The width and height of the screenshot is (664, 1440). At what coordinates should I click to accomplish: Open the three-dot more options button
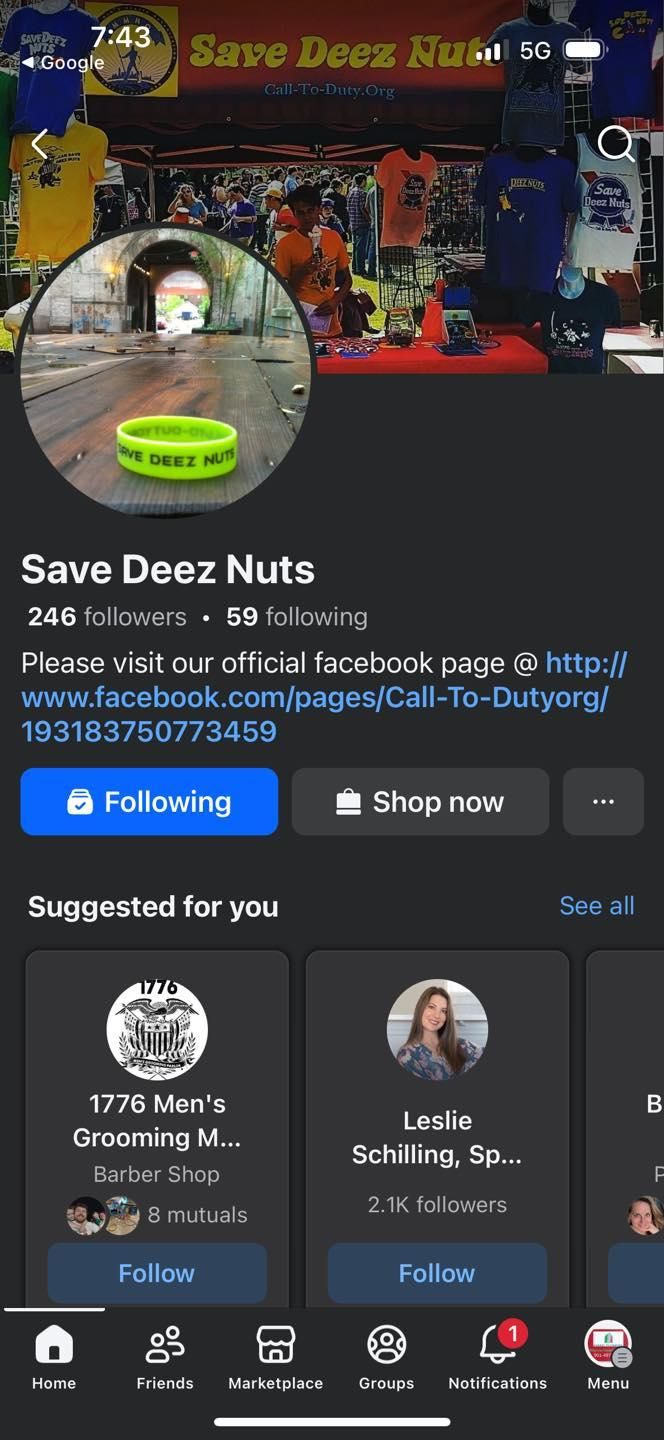(603, 801)
